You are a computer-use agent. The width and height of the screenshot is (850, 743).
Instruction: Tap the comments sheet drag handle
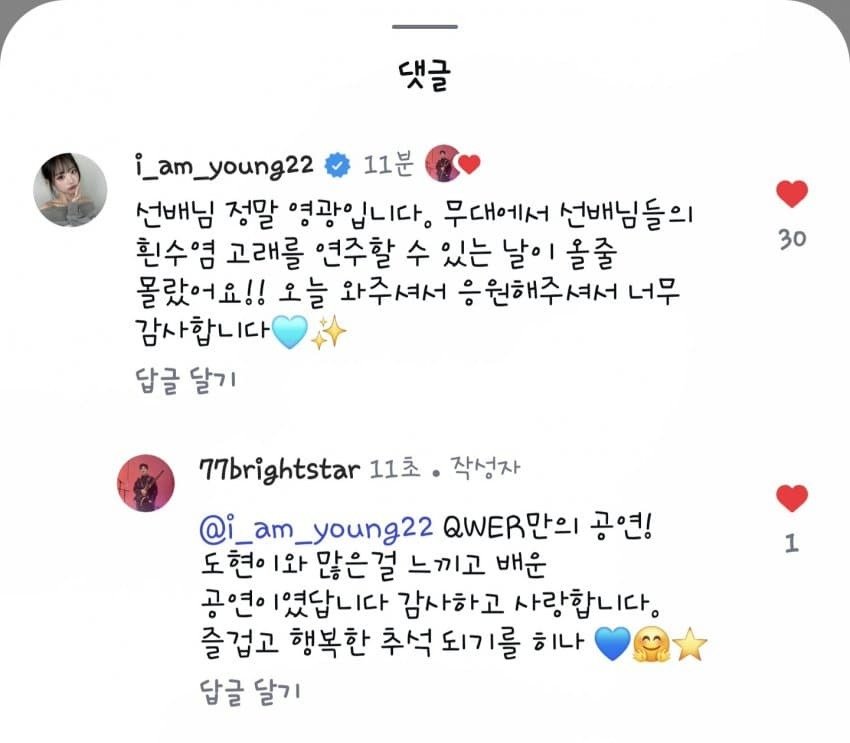coord(424,26)
